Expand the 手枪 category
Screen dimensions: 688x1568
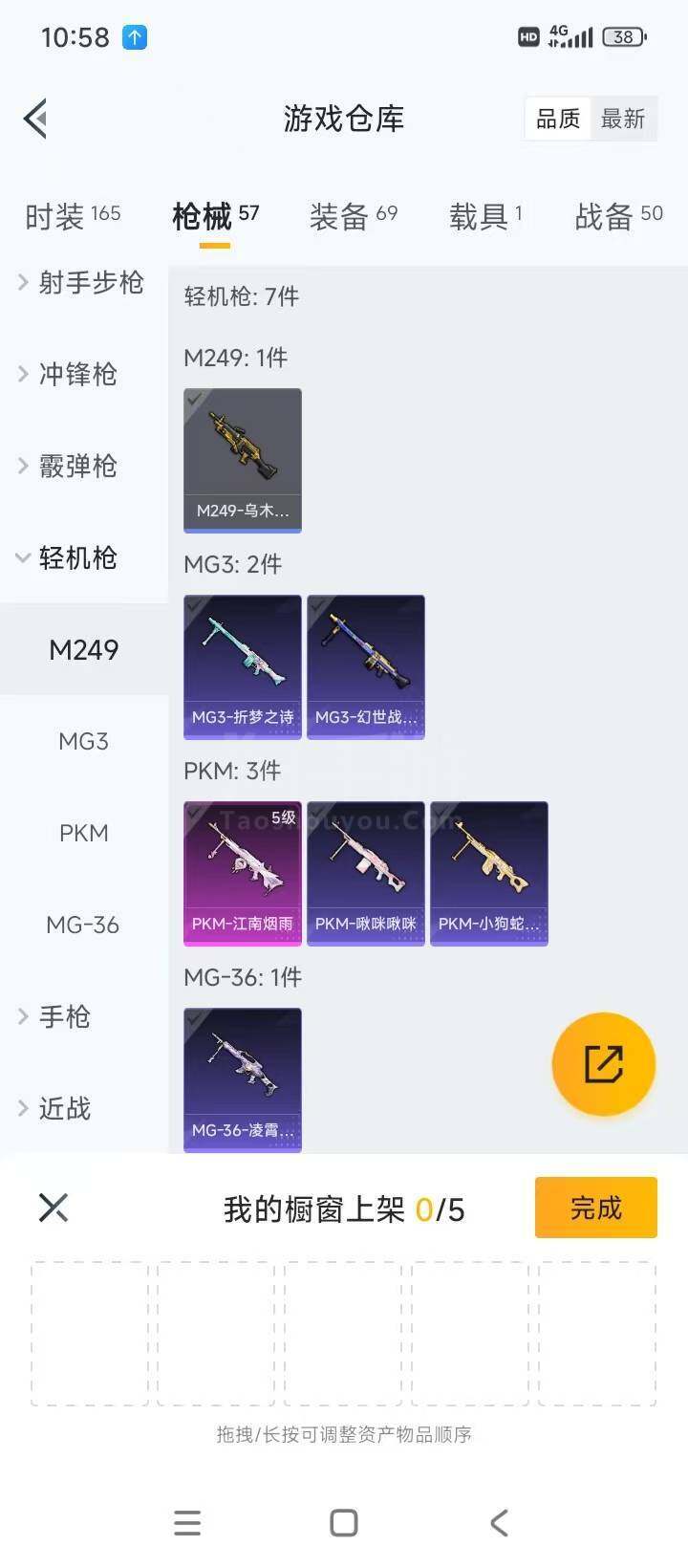65,1016
